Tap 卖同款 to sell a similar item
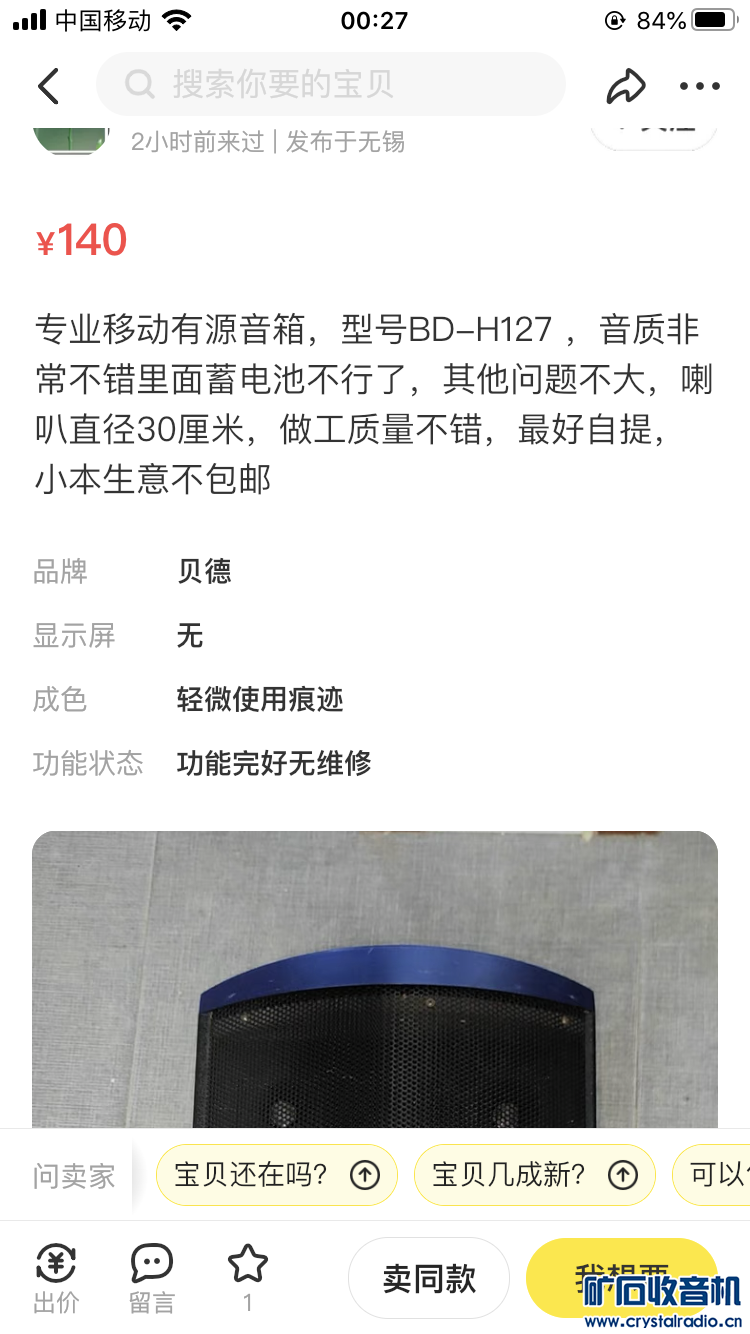750x1334 pixels. pos(429,1278)
